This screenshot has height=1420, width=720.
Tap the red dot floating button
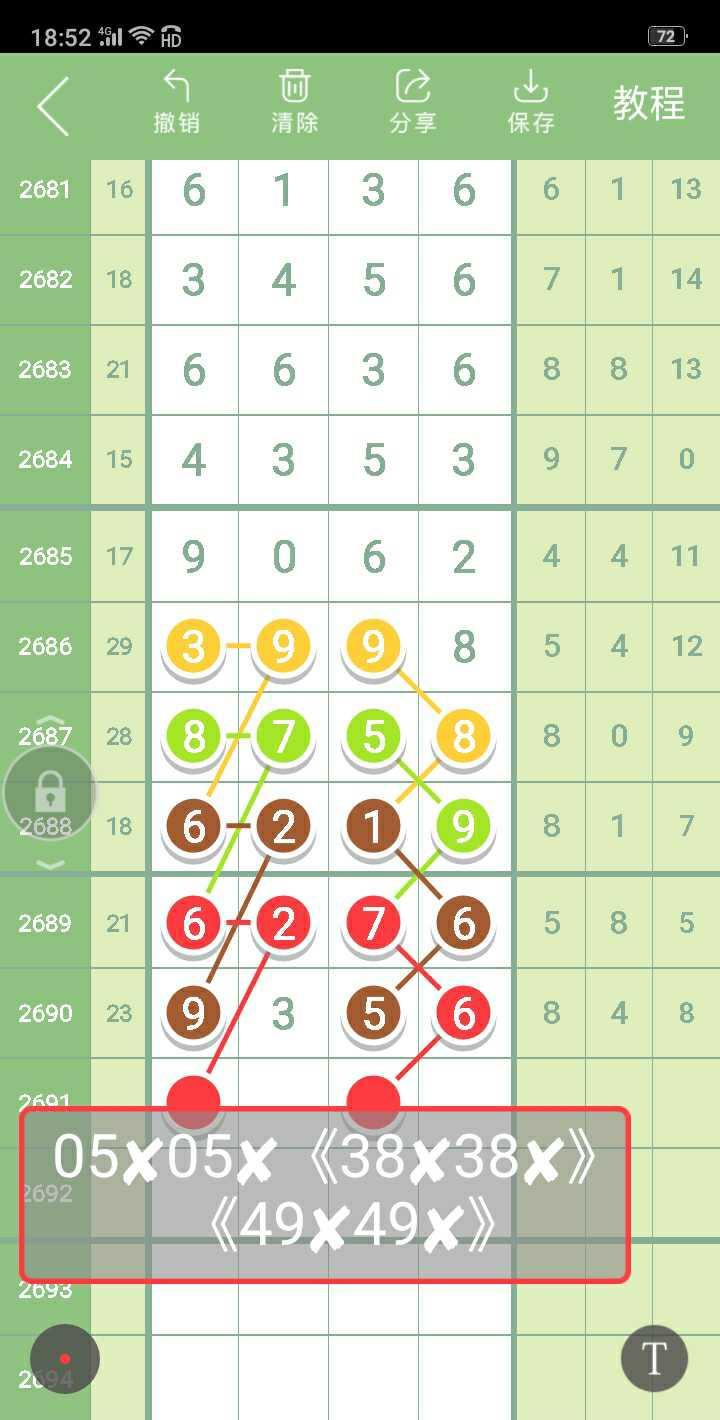[65, 1358]
